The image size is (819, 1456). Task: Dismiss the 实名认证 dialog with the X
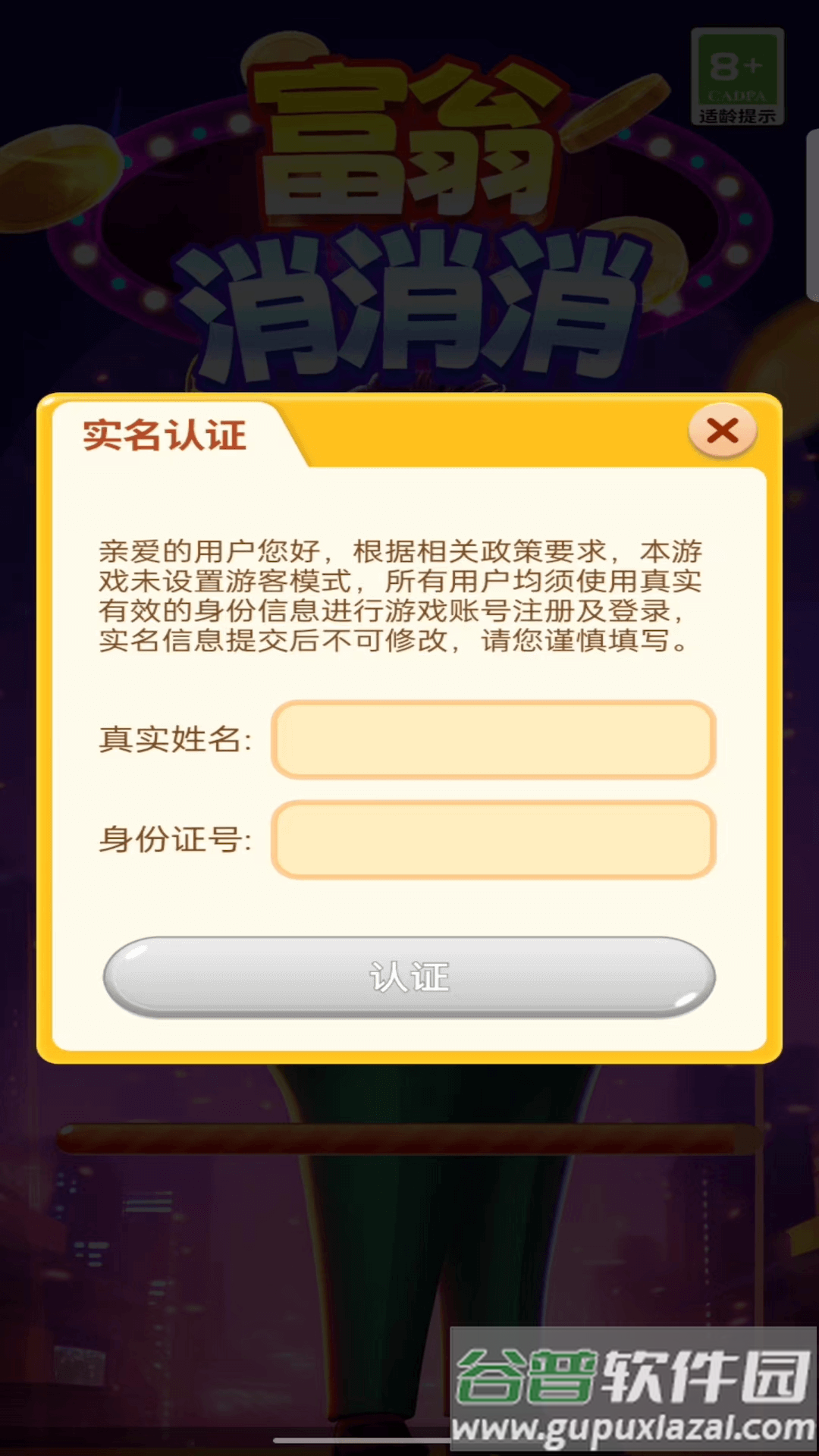coord(721,431)
